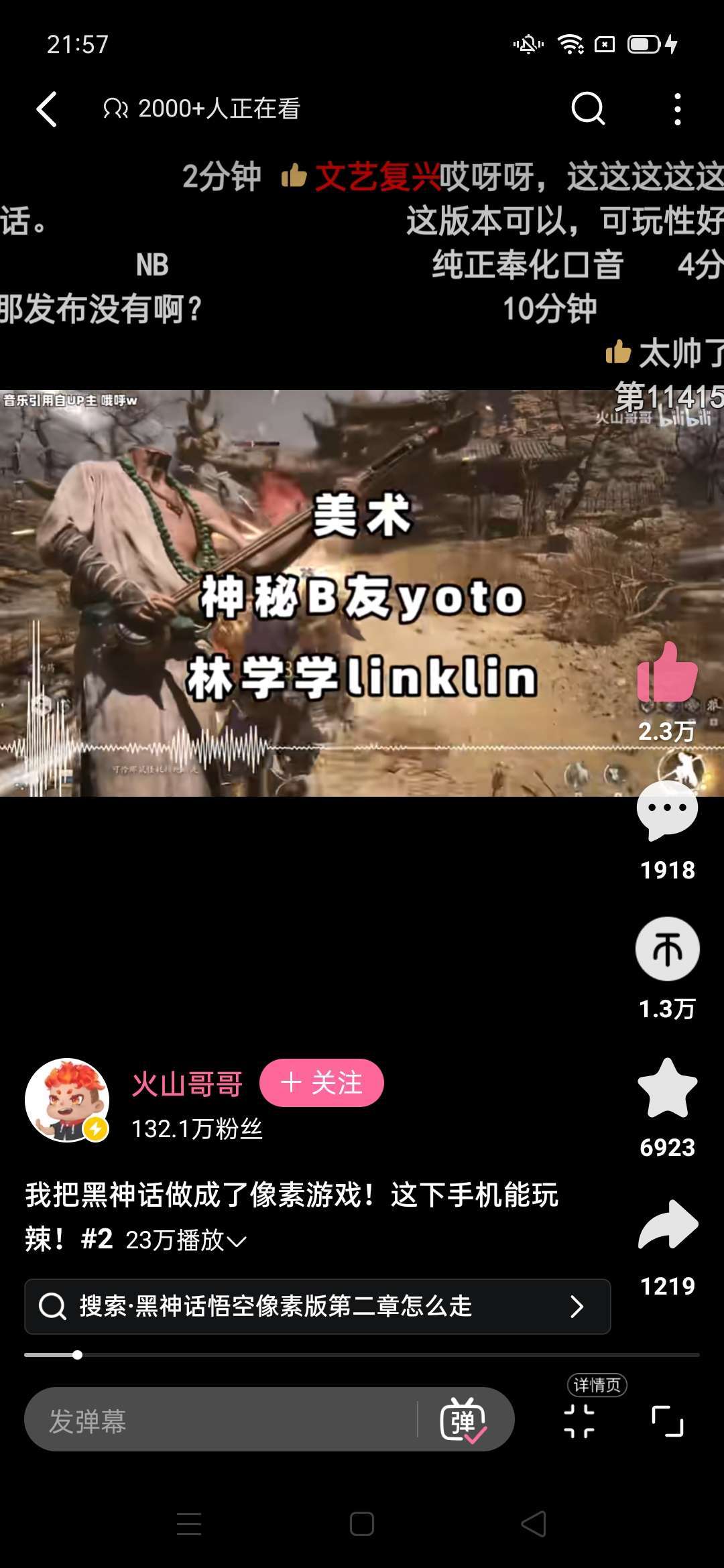The width and height of the screenshot is (724, 1568).
Task: Follow 火山哥哥 with the 关注 button
Action: coord(322,1083)
